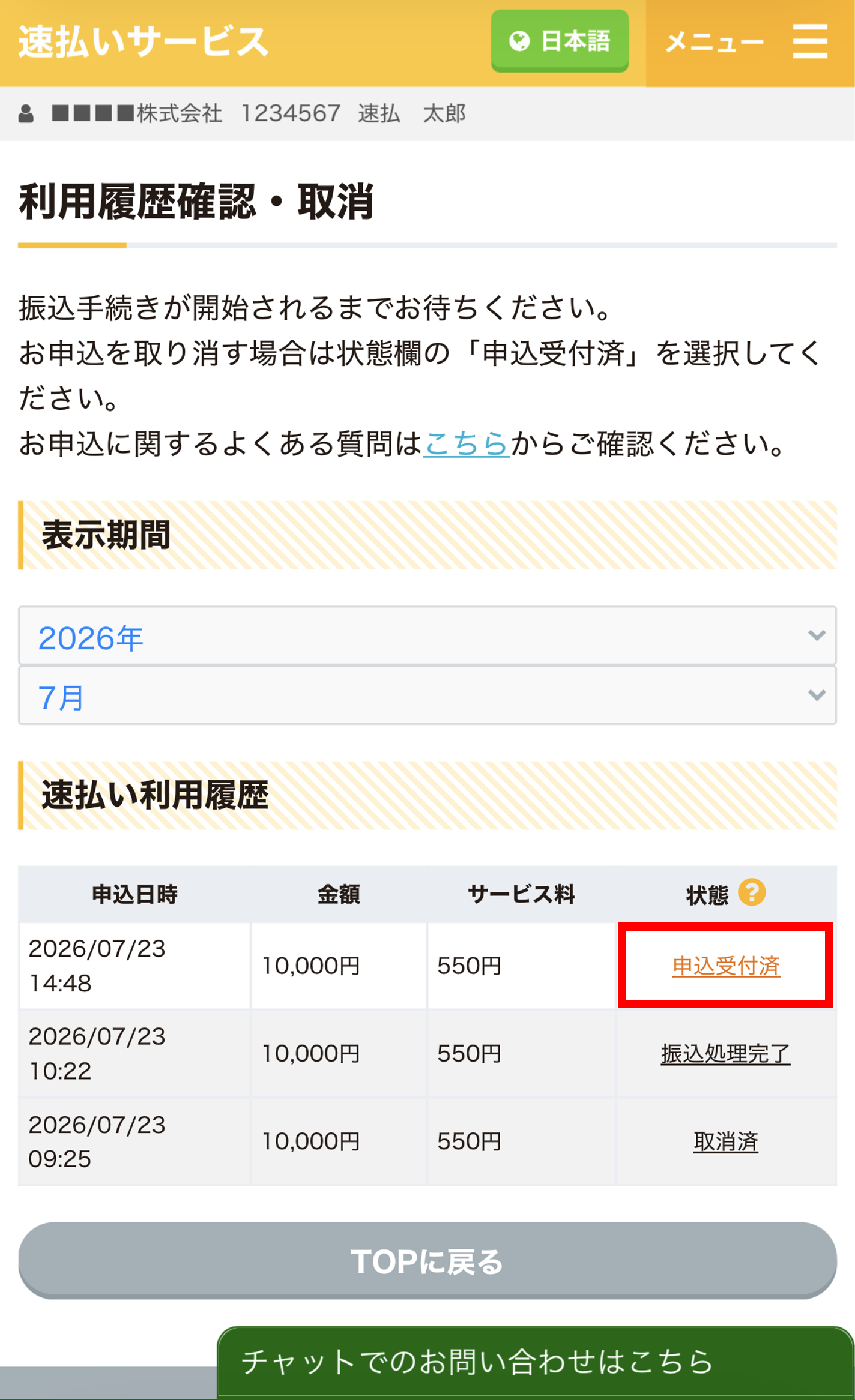
Task: Open the 取消済 status link
Action: 725,1141
